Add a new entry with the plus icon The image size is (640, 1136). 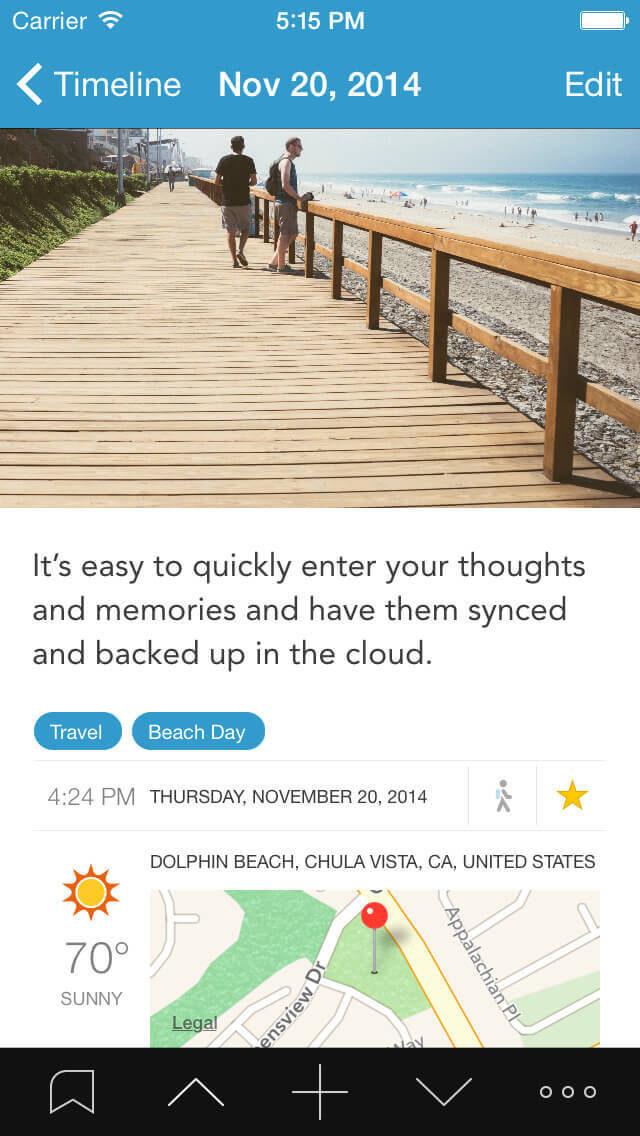pyautogui.click(x=320, y=1091)
